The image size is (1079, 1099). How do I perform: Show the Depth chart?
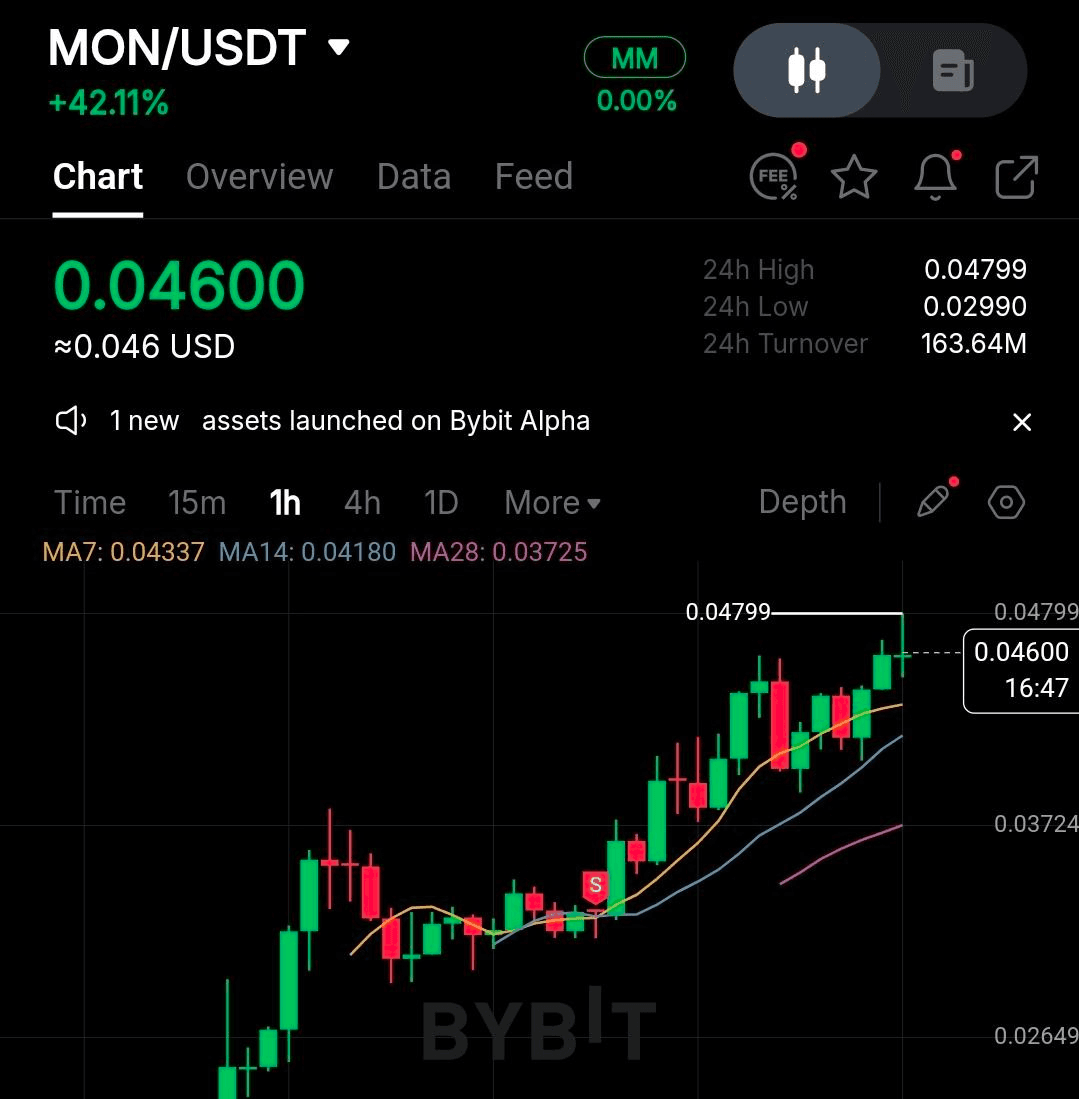pyautogui.click(x=802, y=502)
